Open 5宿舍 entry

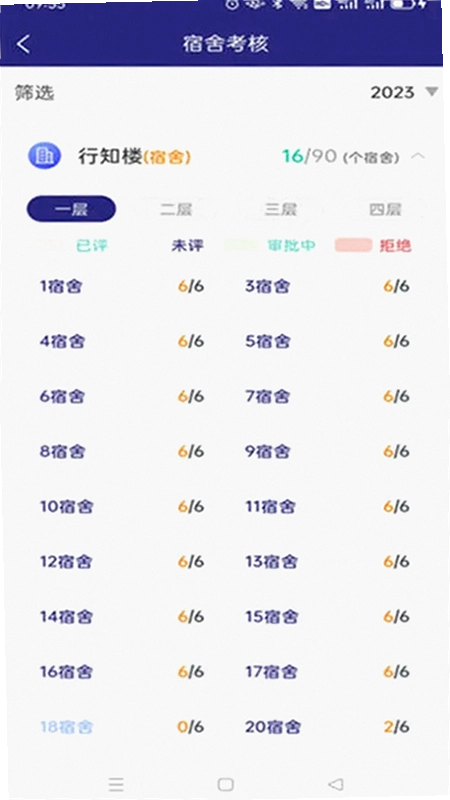pyautogui.click(x=327, y=341)
